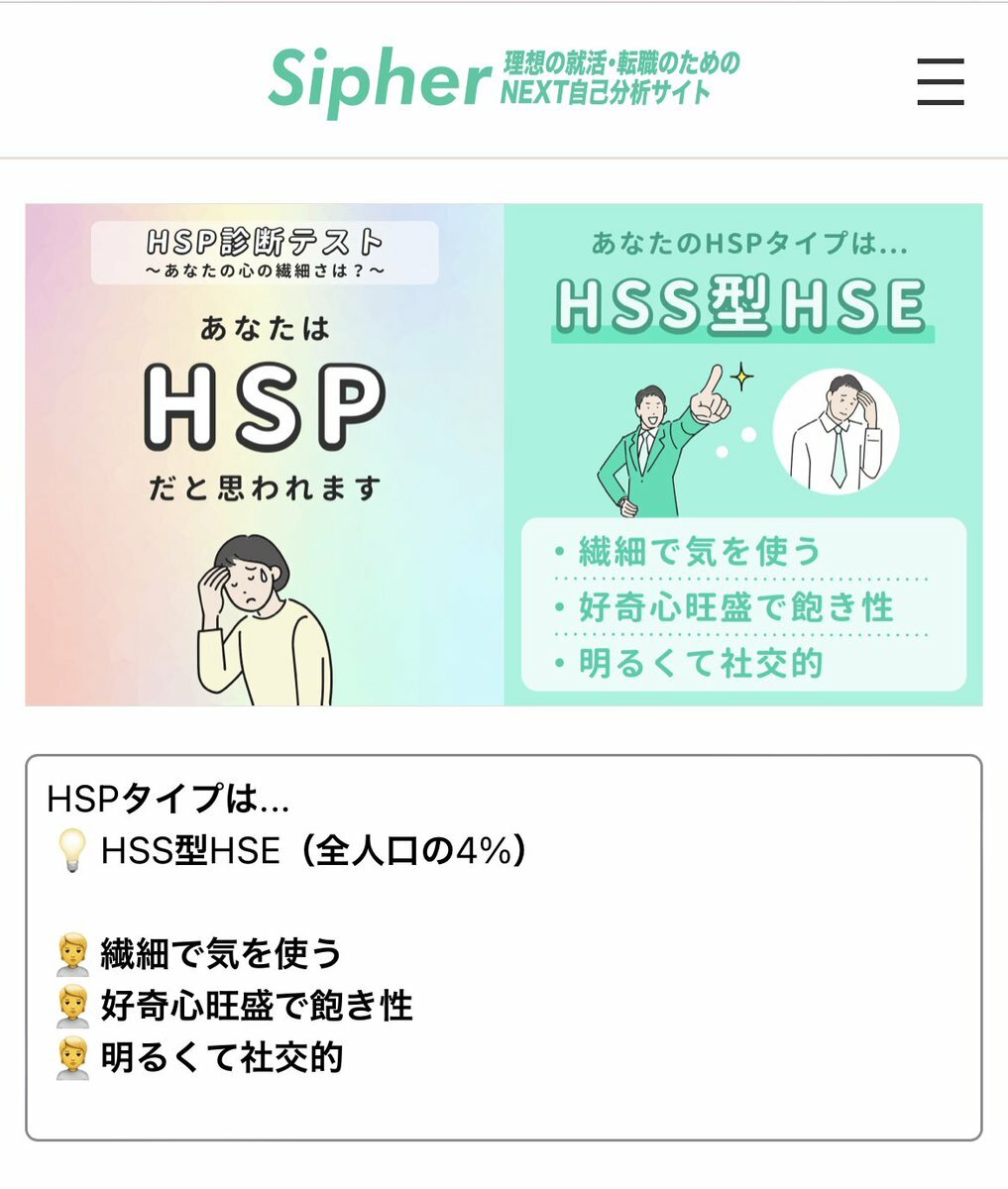Go to the Sipher home page
This screenshot has width=1008, height=1189.
pyautogui.click(x=504, y=79)
